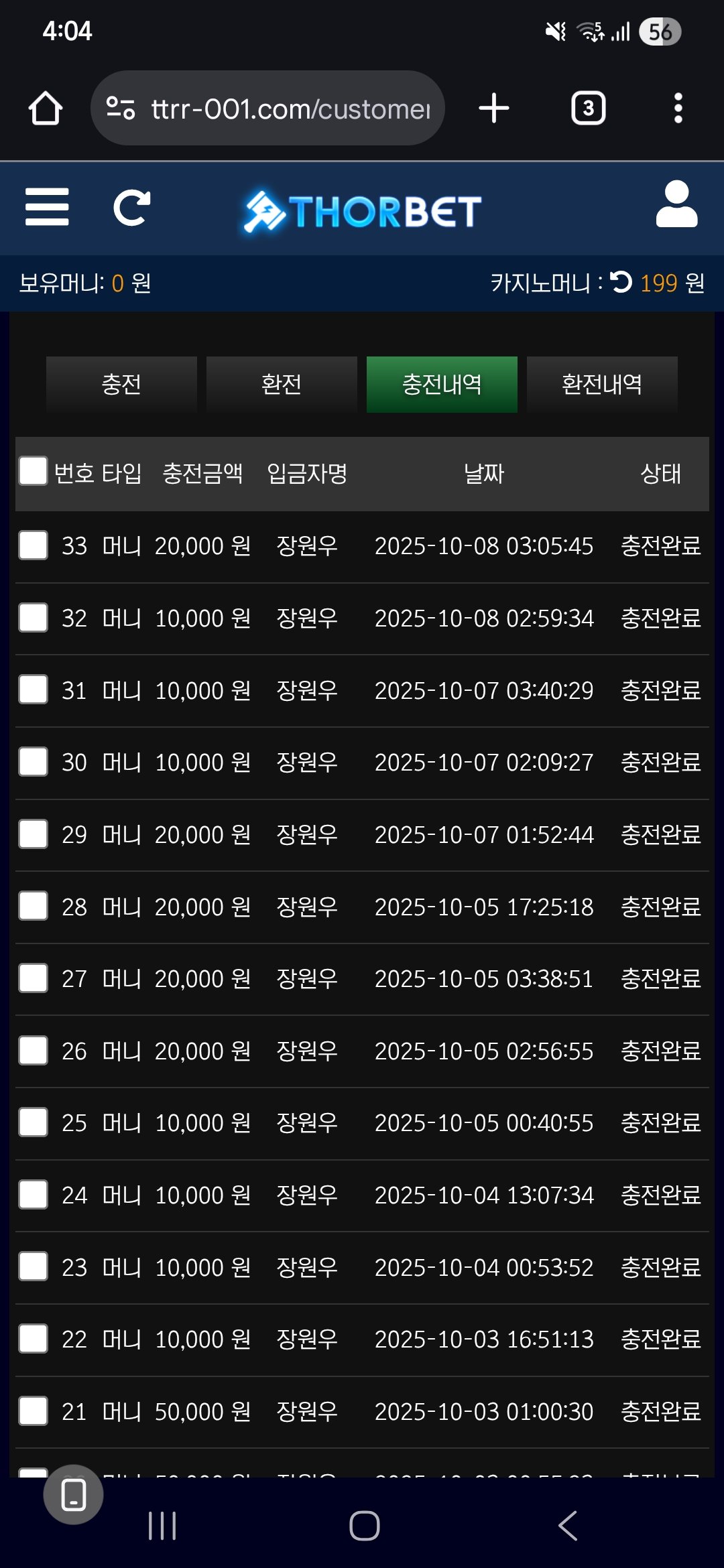Image resolution: width=724 pixels, height=1568 pixels.
Task: Open a new browser tab
Action: tap(494, 108)
